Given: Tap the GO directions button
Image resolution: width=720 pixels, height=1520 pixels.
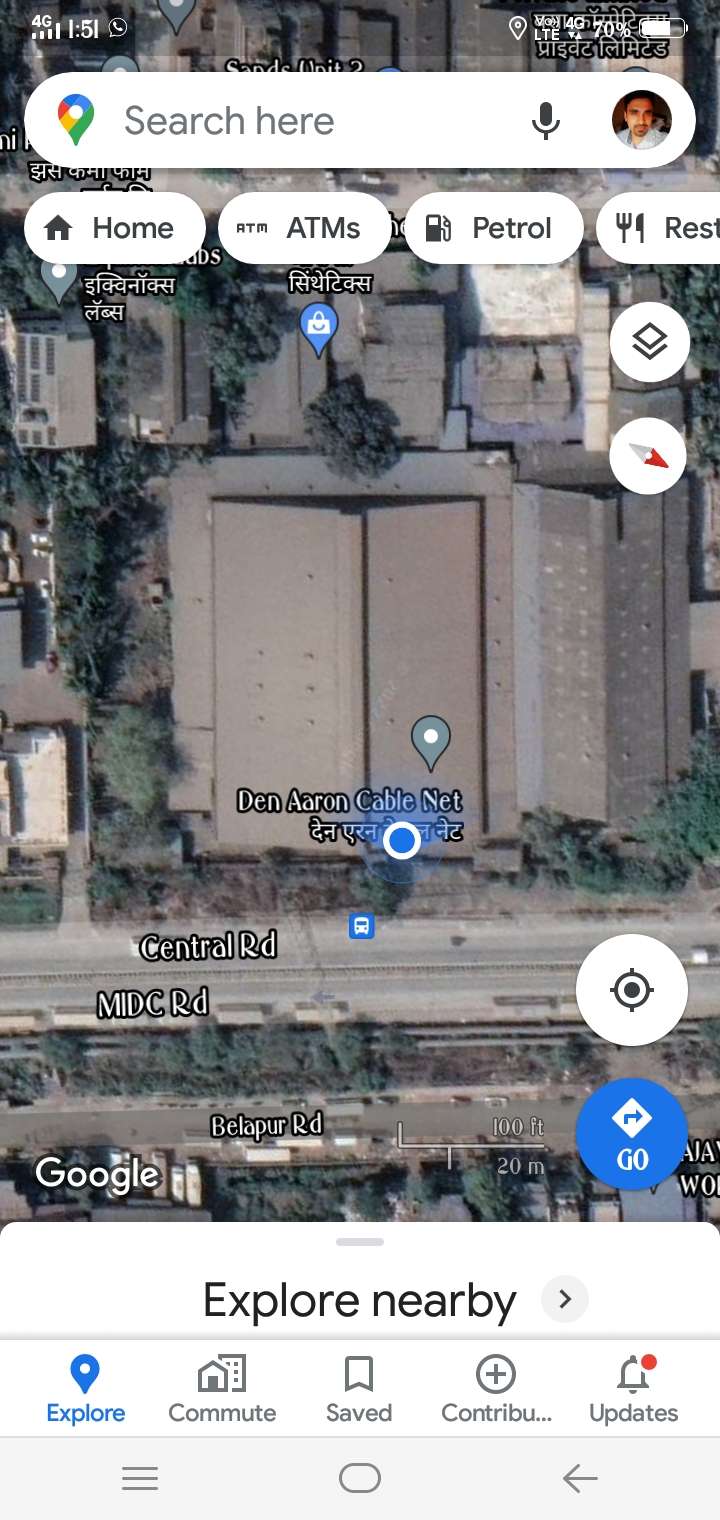Looking at the screenshot, I should [632, 1134].
